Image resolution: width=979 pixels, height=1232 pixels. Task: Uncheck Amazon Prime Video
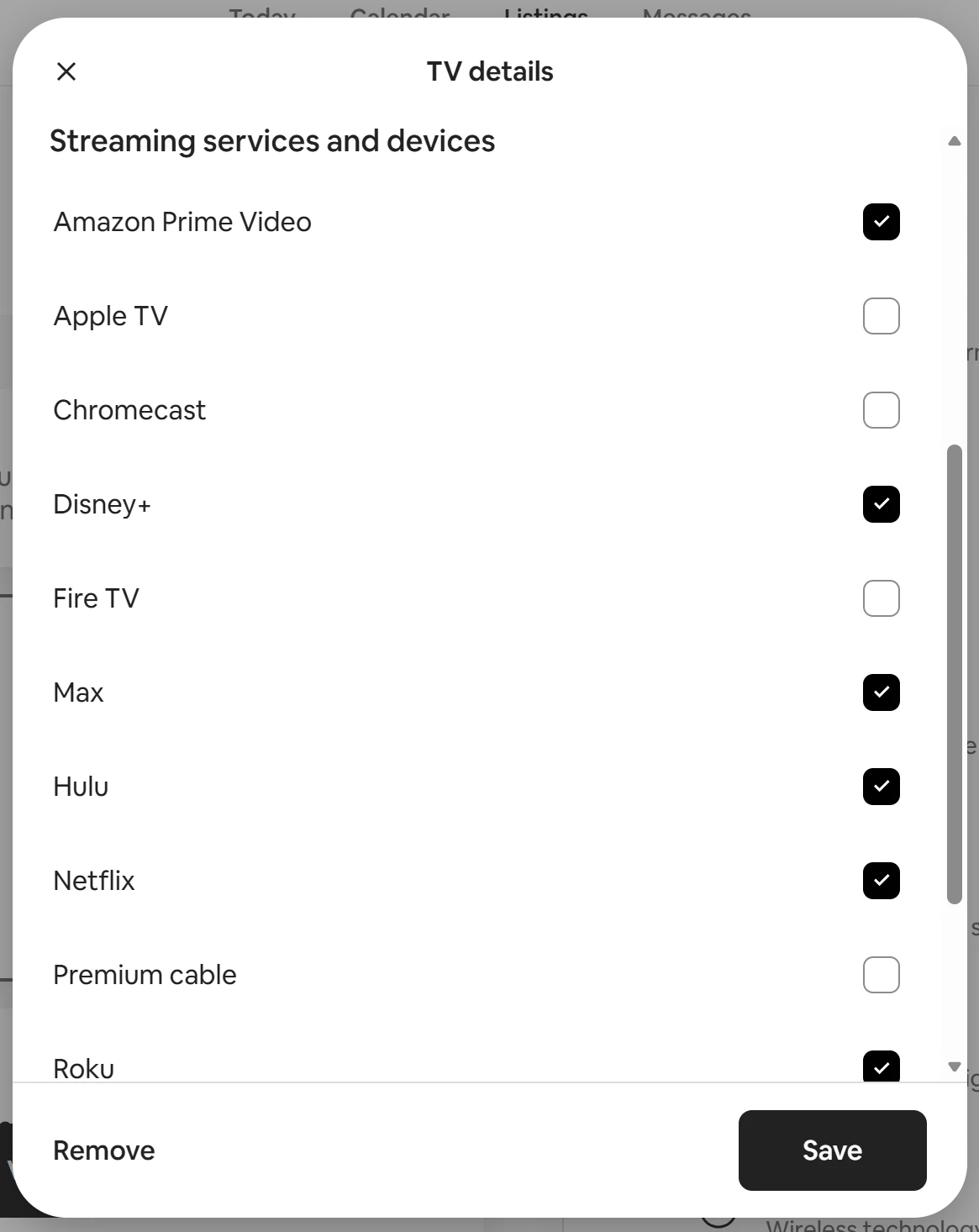pyautogui.click(x=881, y=222)
